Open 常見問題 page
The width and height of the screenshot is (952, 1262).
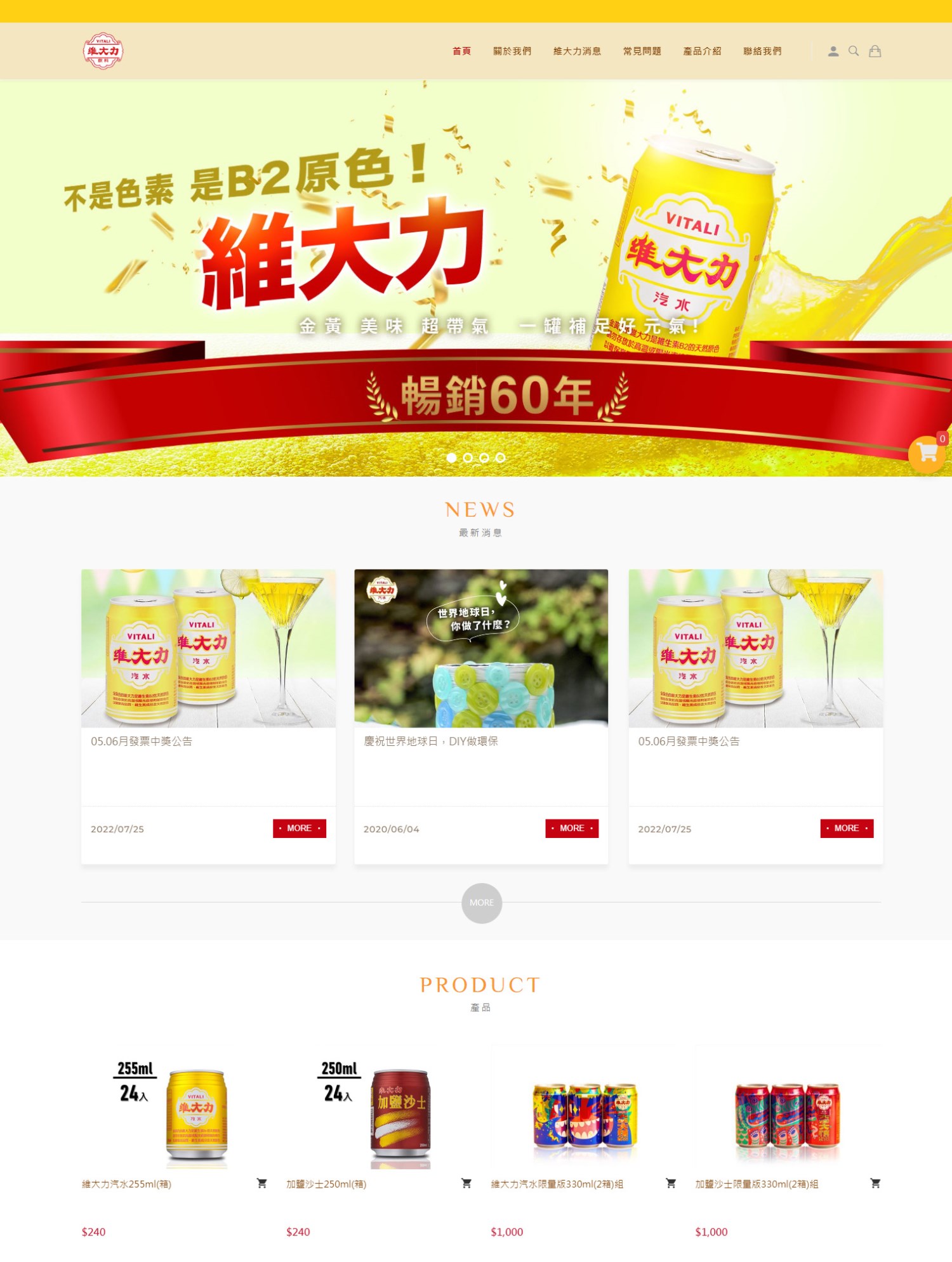(x=642, y=51)
